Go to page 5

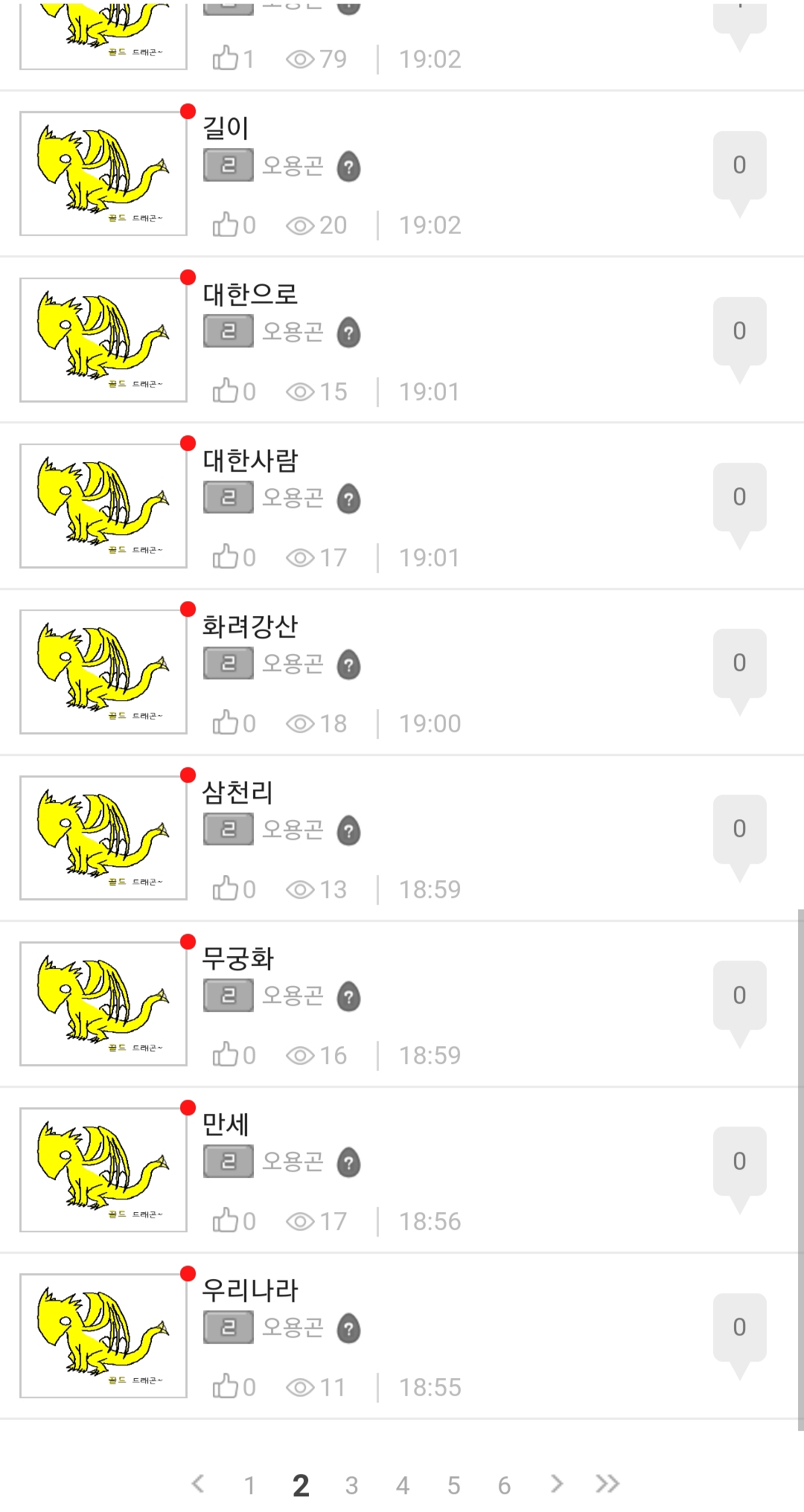pyautogui.click(x=453, y=1485)
